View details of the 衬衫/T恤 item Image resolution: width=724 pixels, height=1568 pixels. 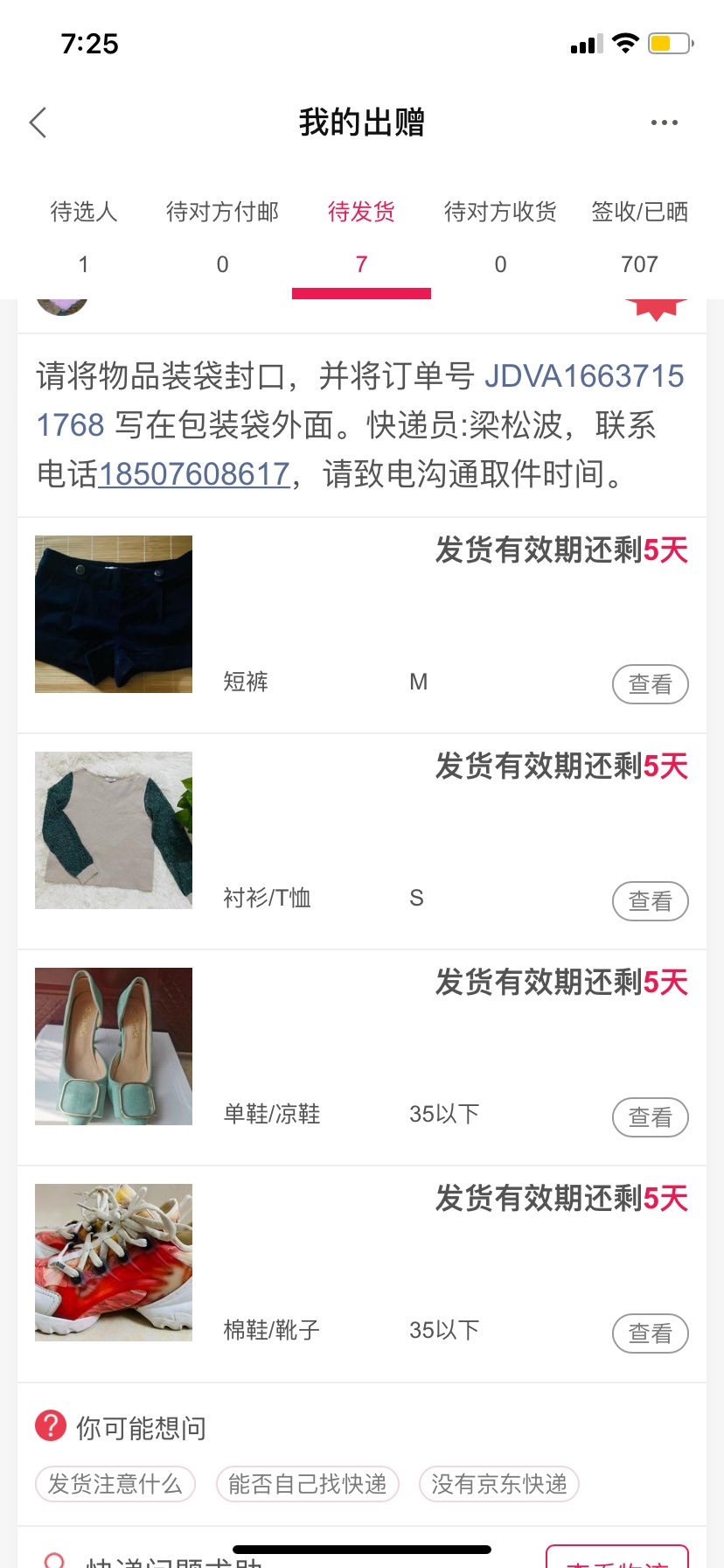click(x=650, y=901)
